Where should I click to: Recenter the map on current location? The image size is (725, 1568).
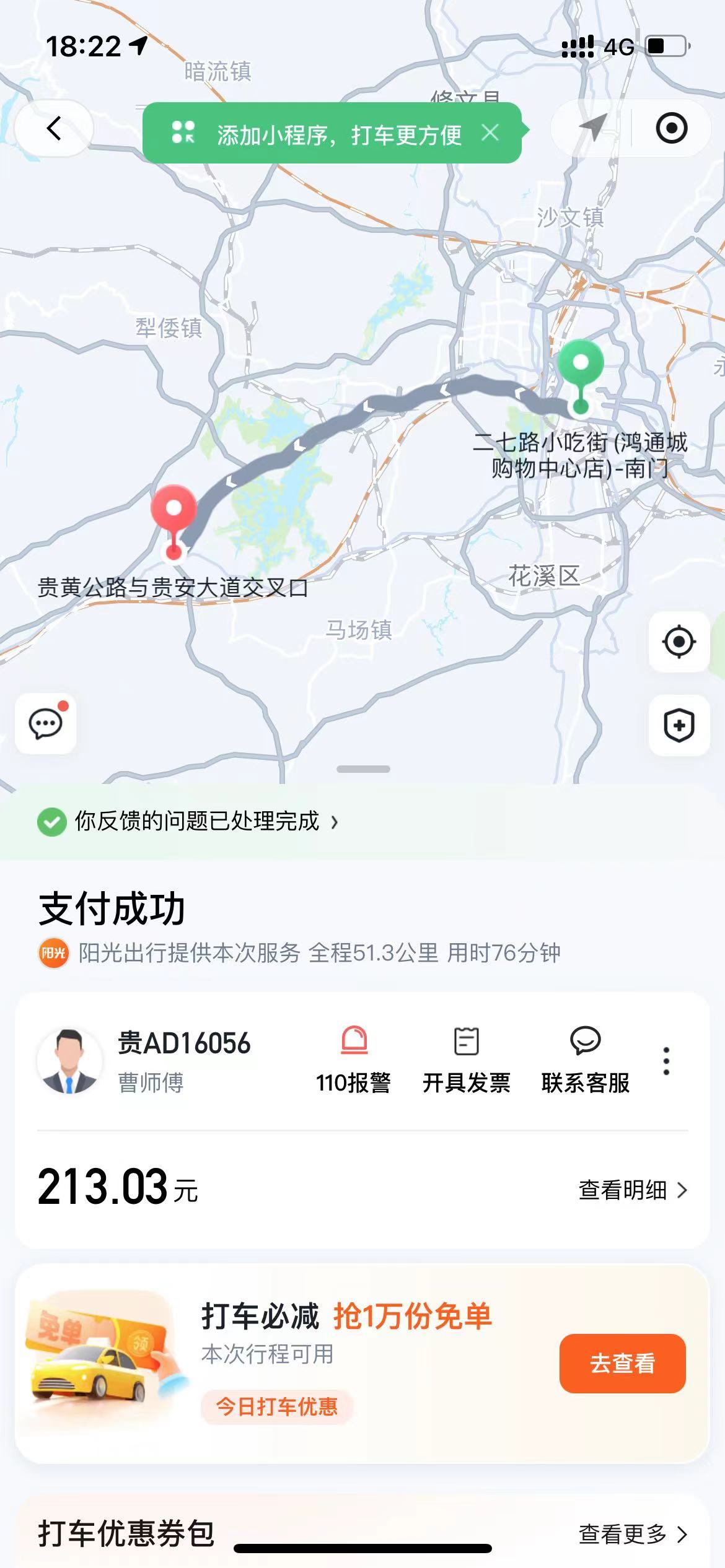[x=679, y=642]
